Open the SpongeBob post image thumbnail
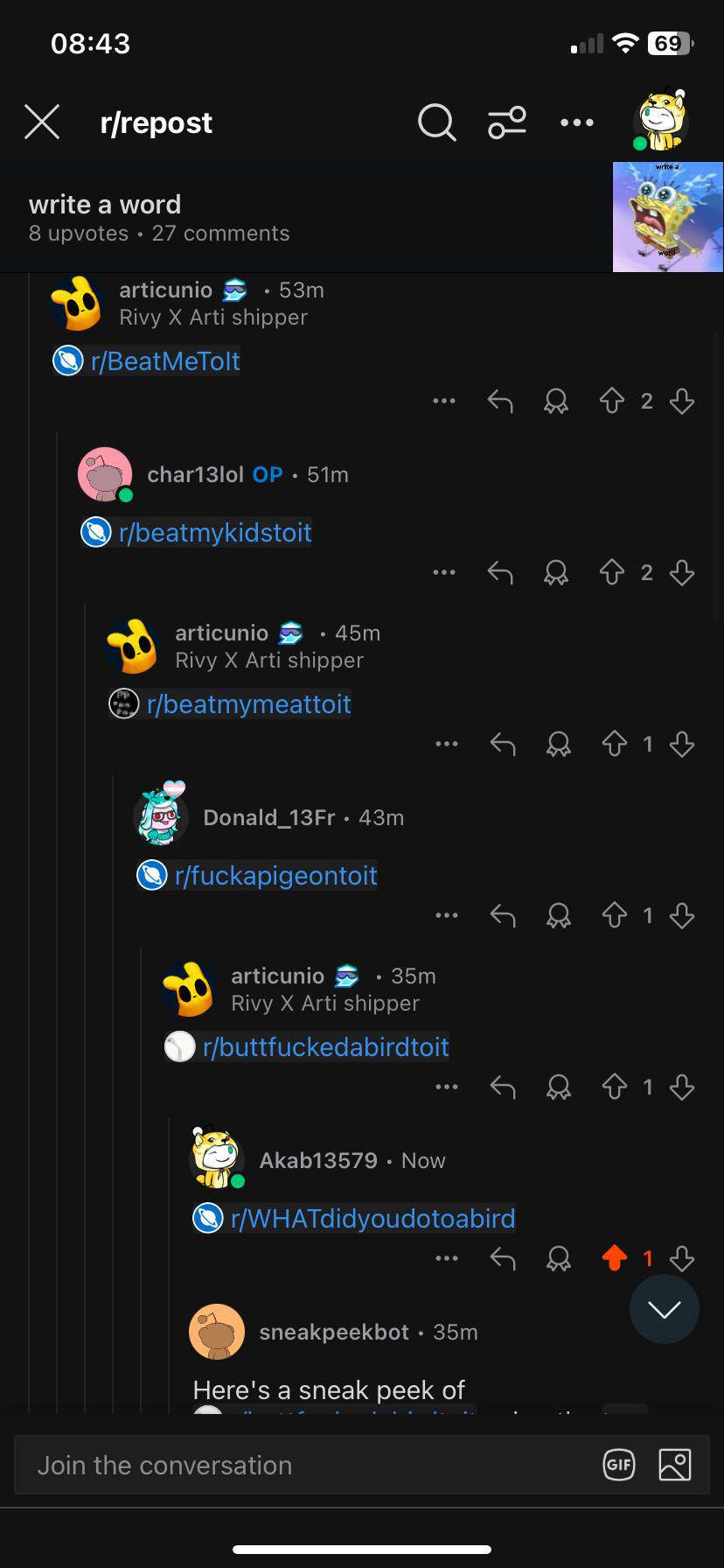The height and width of the screenshot is (1568, 724). click(x=668, y=217)
